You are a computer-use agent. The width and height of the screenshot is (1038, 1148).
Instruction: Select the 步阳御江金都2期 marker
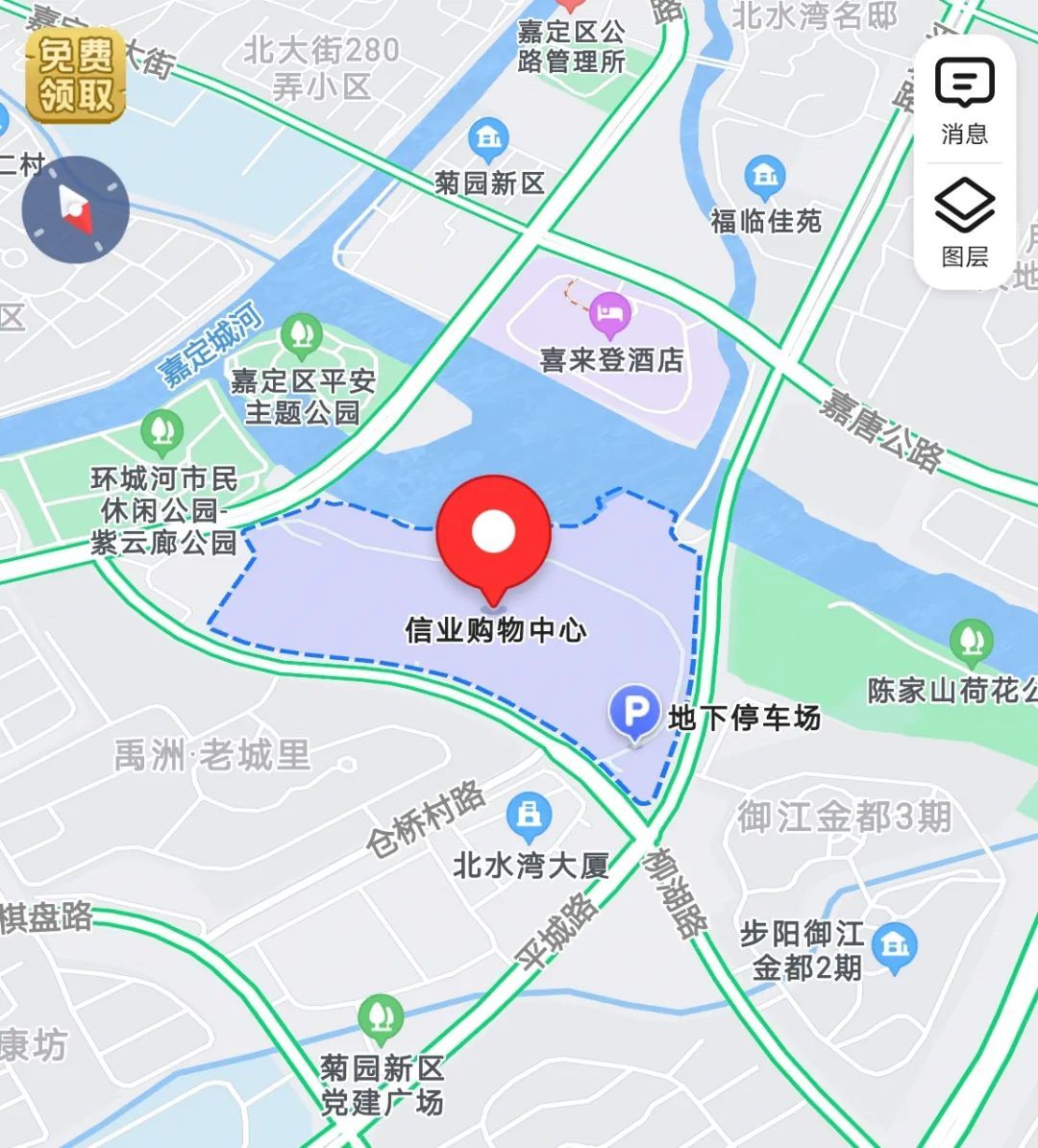896,945
